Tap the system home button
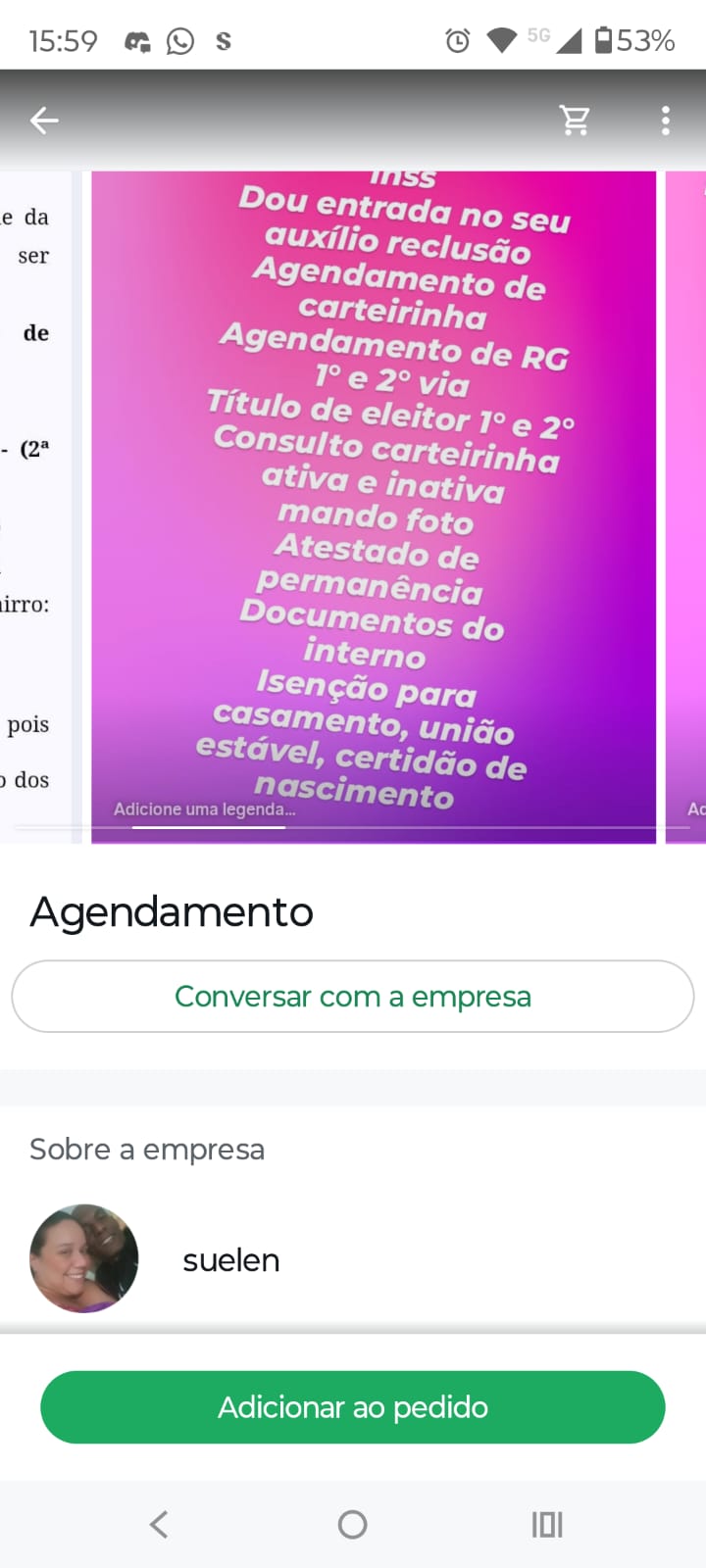Screen dimensions: 706x1568 point(352,1524)
